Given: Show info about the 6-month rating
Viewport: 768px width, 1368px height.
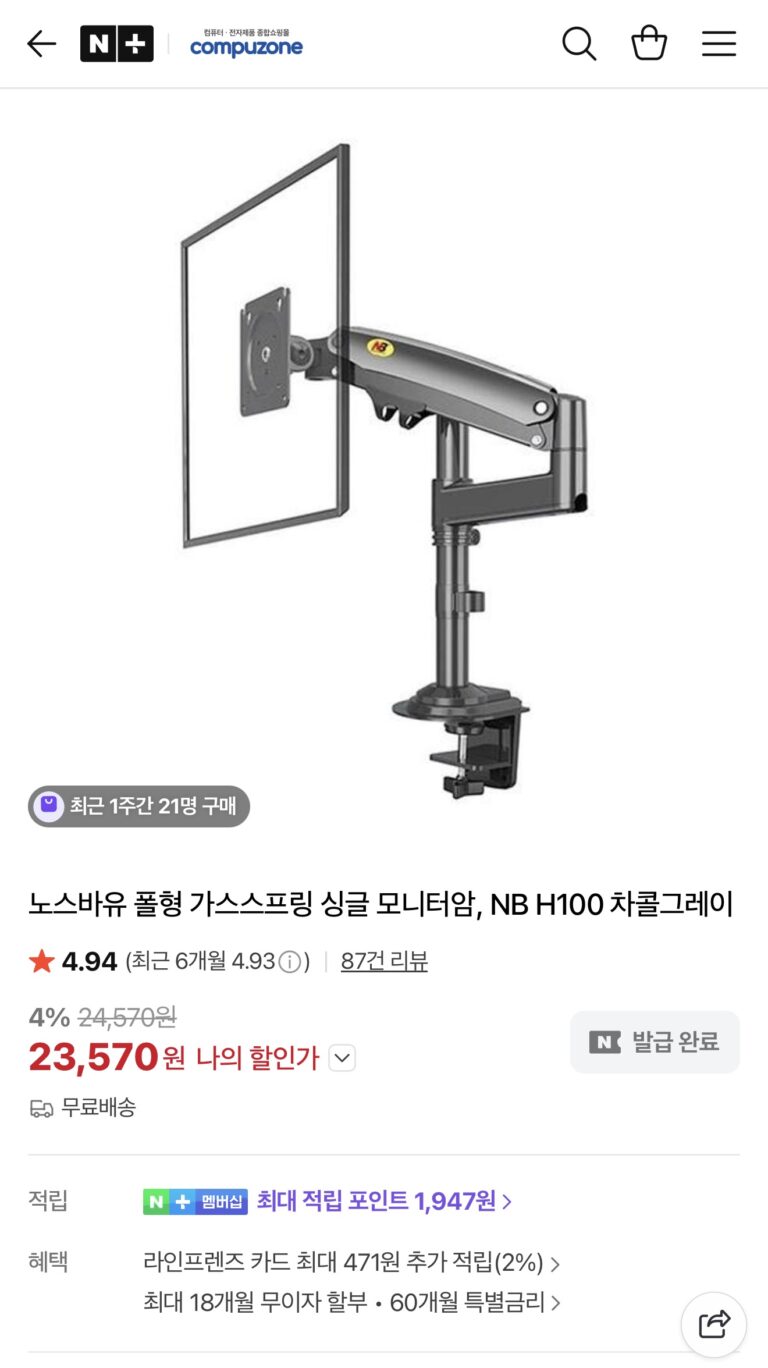Looking at the screenshot, I should pyautogui.click(x=290, y=962).
